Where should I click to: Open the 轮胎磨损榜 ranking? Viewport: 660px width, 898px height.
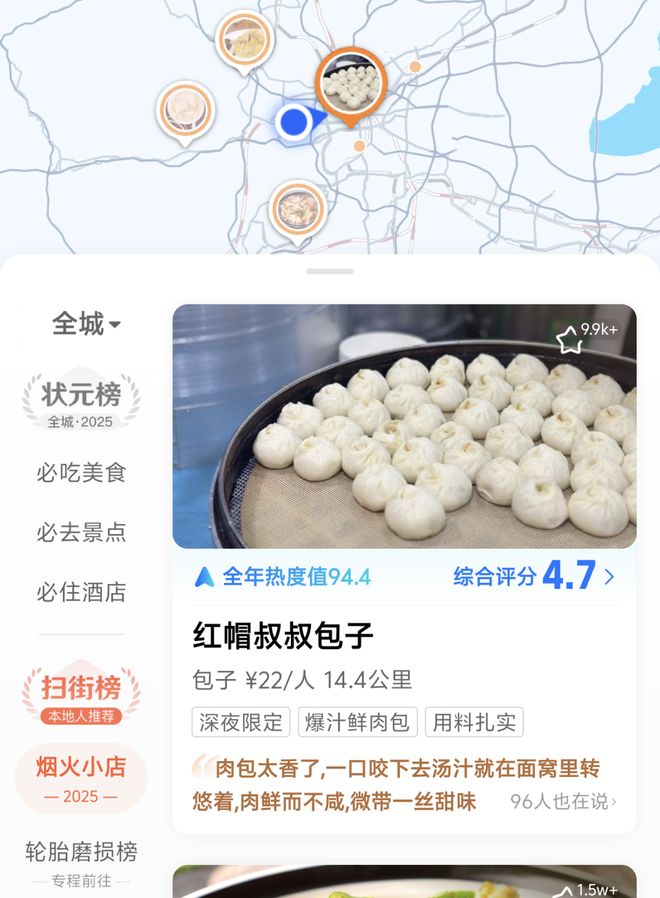(81, 862)
